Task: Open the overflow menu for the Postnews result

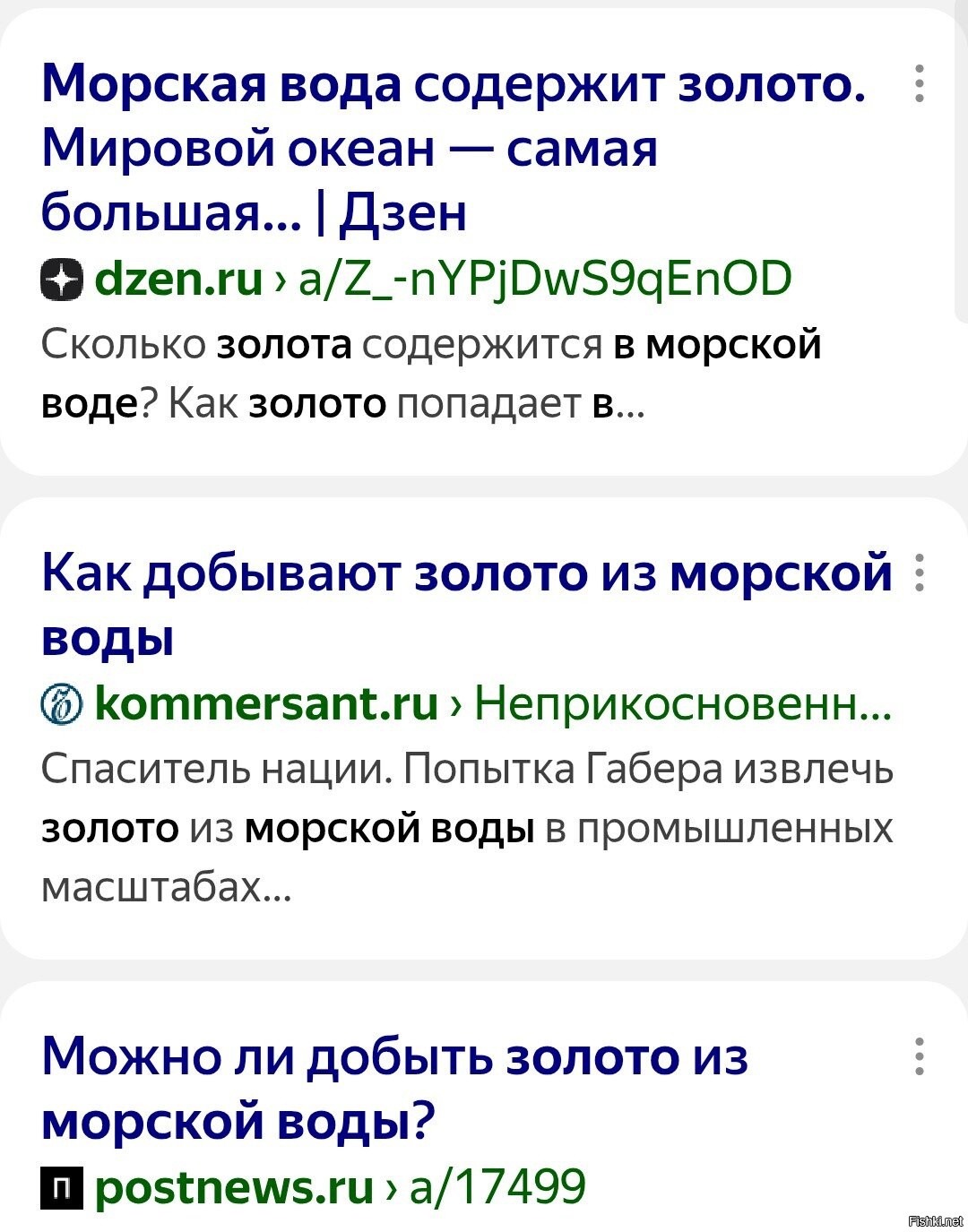Action: click(x=919, y=1056)
